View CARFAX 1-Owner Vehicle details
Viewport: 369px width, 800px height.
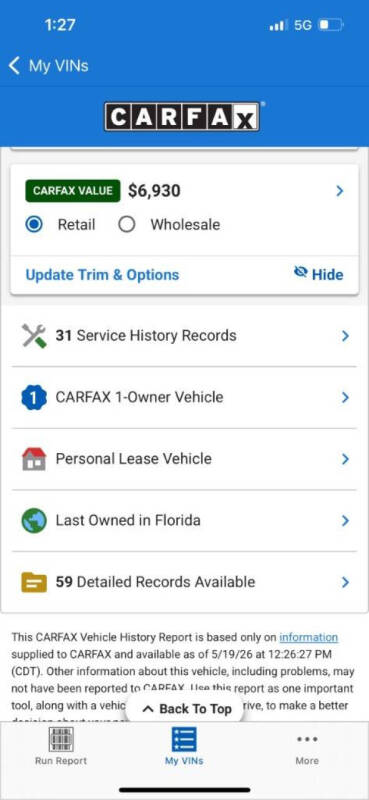(x=184, y=397)
